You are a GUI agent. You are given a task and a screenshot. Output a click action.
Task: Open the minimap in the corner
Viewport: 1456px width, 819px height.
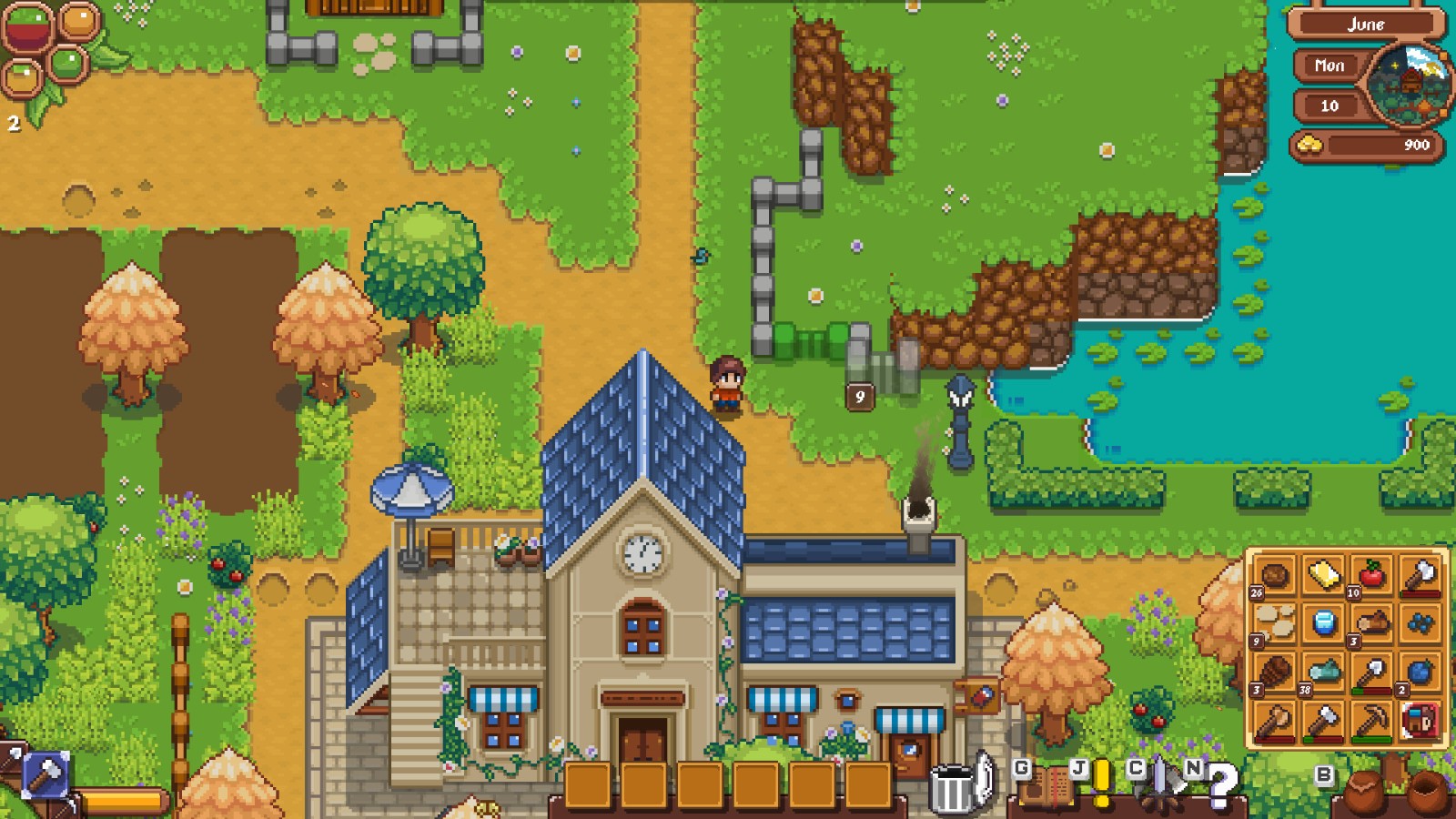[x=1410, y=88]
